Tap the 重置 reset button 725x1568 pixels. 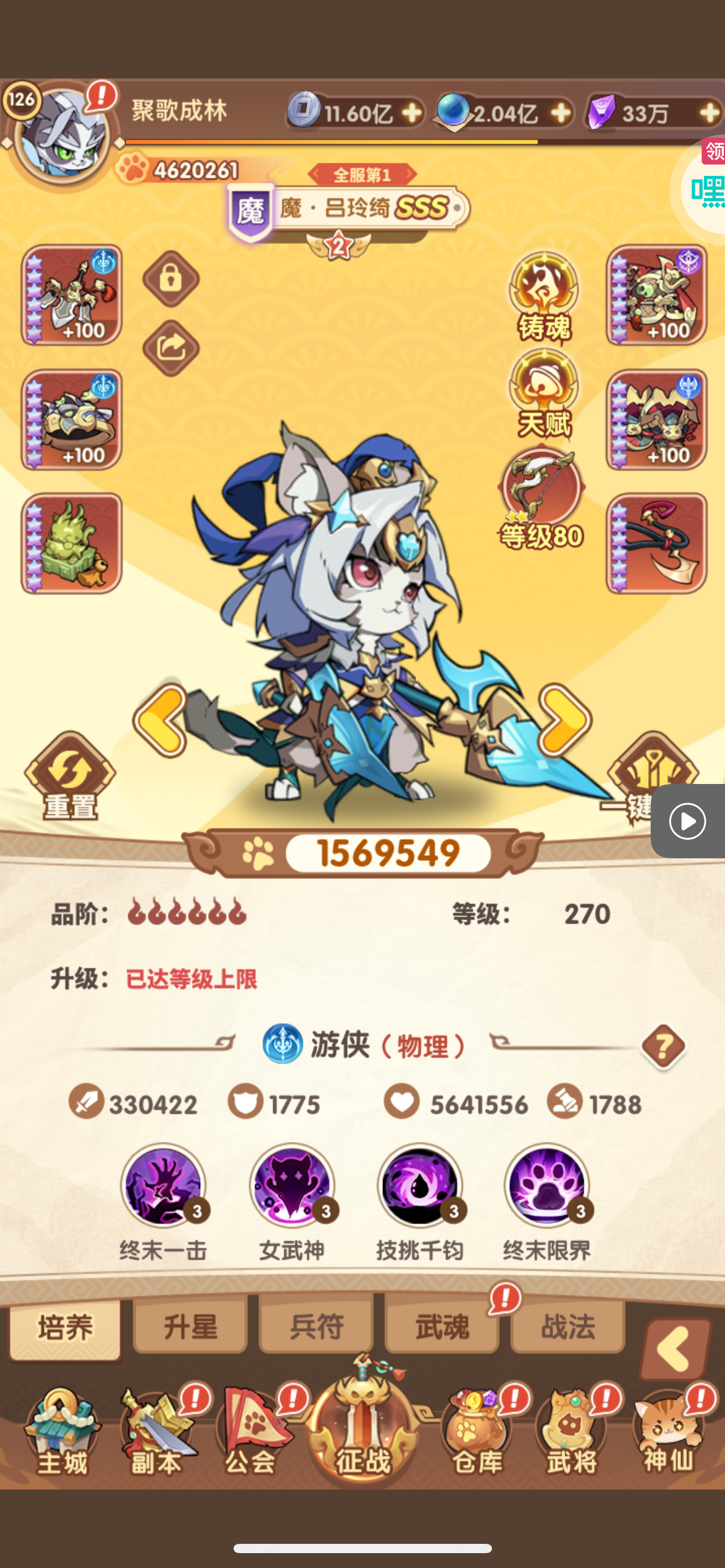(69, 776)
